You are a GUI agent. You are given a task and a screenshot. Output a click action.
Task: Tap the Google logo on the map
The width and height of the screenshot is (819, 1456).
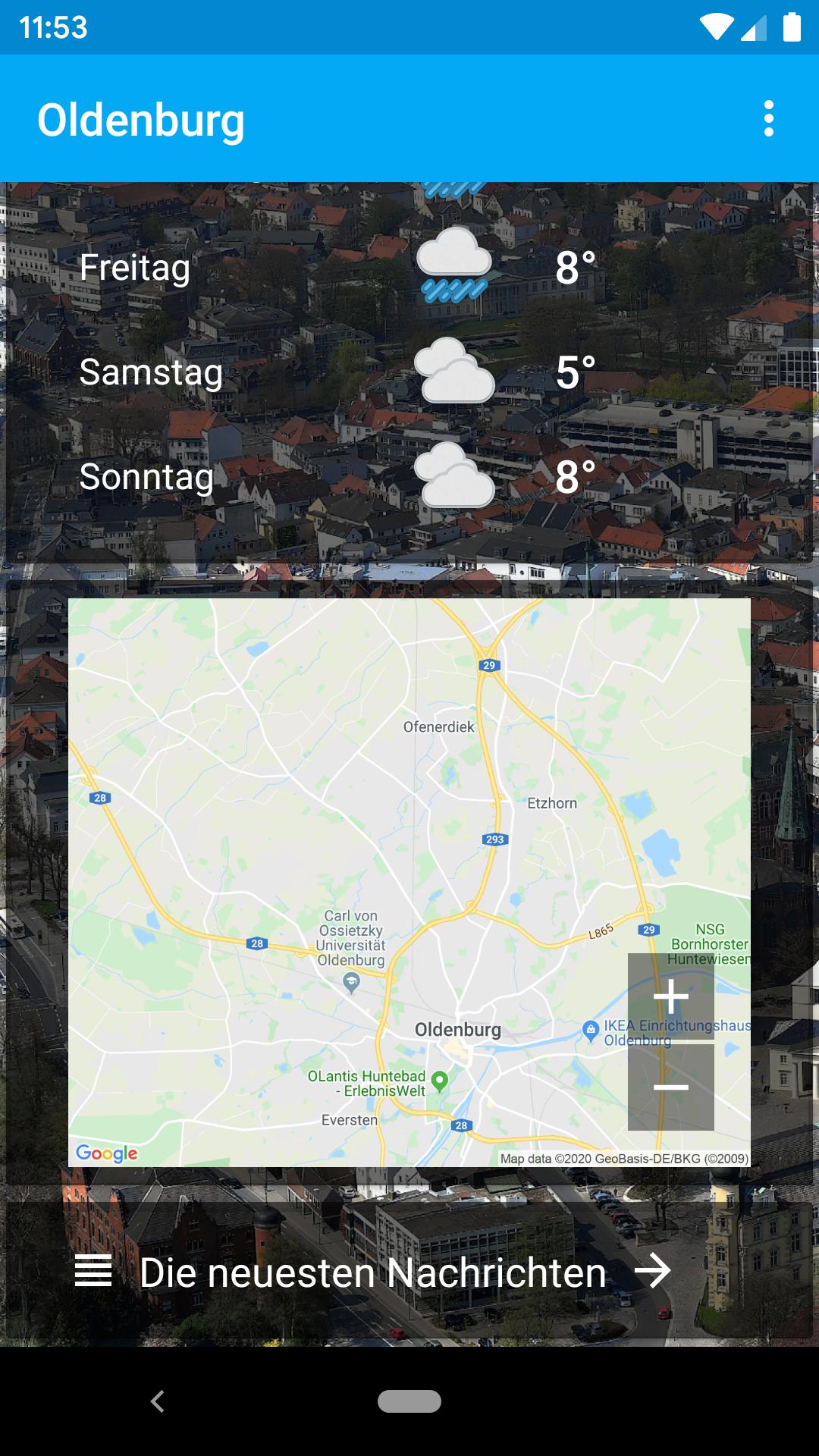[106, 1154]
